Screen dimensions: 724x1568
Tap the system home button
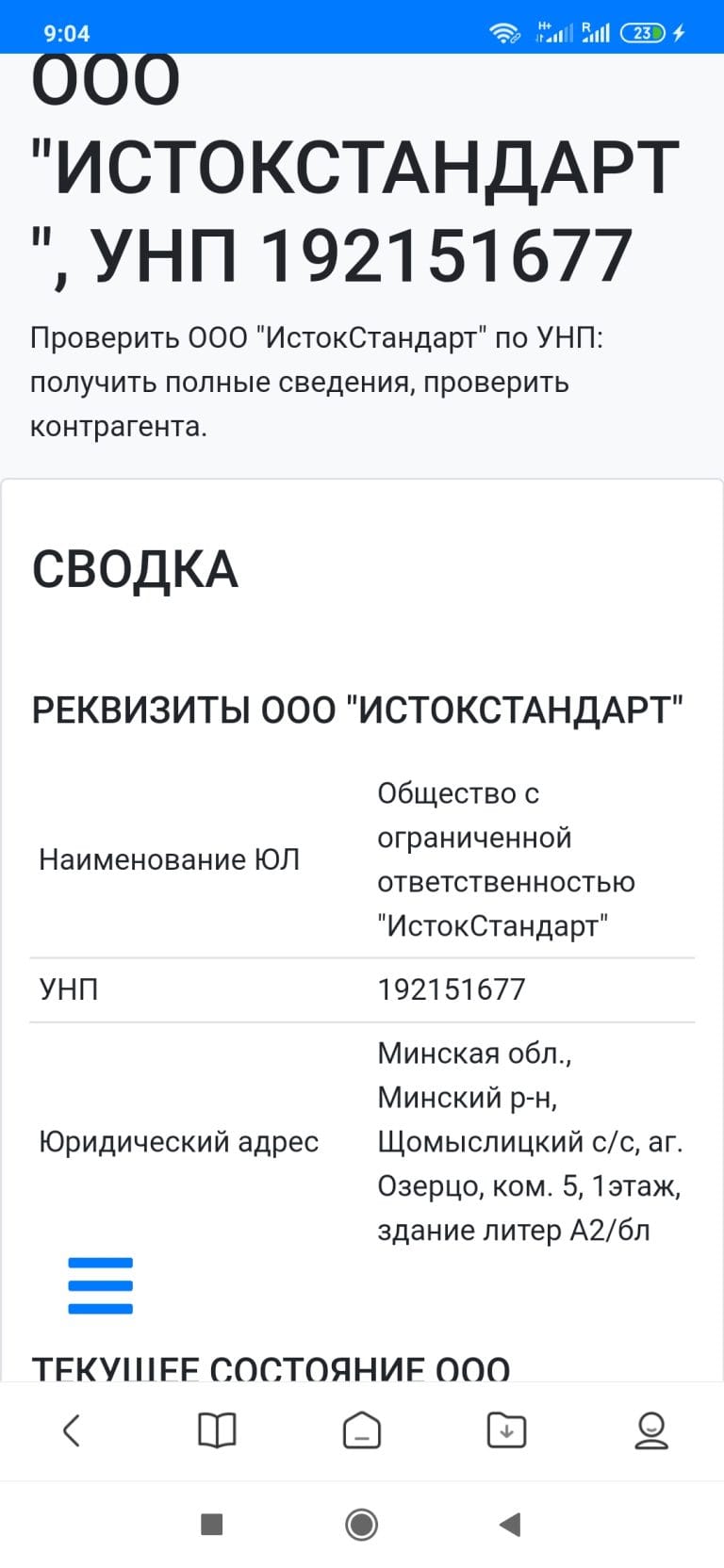click(x=362, y=1524)
